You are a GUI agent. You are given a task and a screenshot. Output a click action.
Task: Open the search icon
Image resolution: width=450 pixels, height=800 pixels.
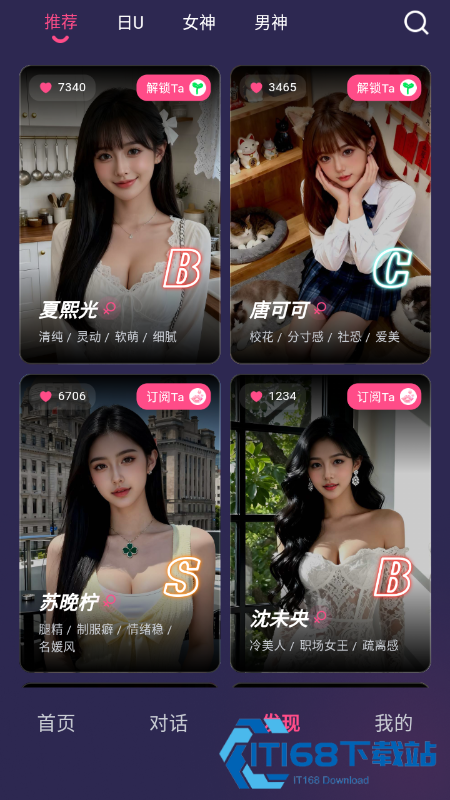(x=416, y=23)
